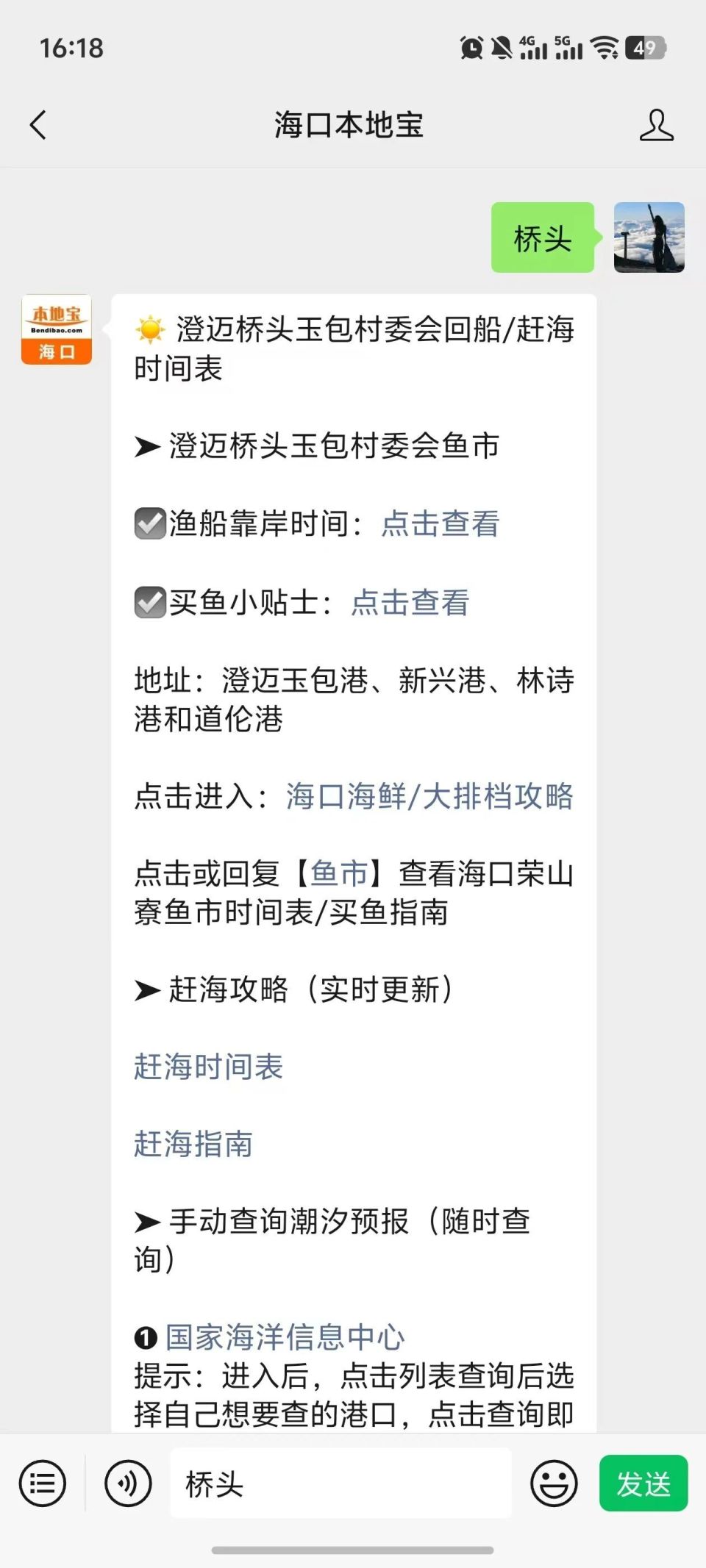Open 赶海指南 link
This screenshot has width=706, height=1568.
pos(193,1143)
